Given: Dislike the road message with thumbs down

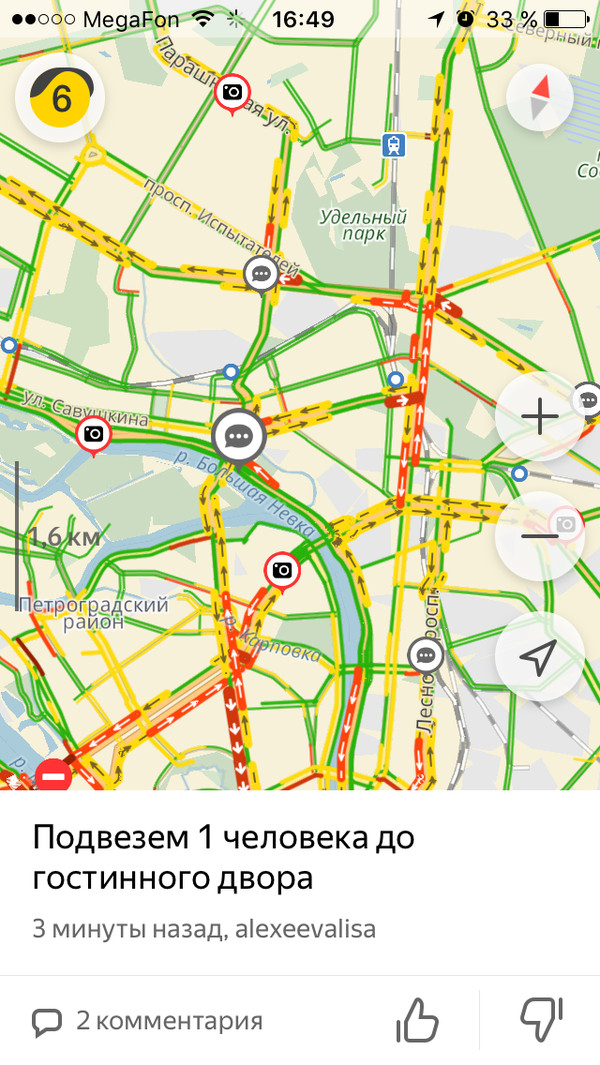Looking at the screenshot, I should click(542, 1019).
